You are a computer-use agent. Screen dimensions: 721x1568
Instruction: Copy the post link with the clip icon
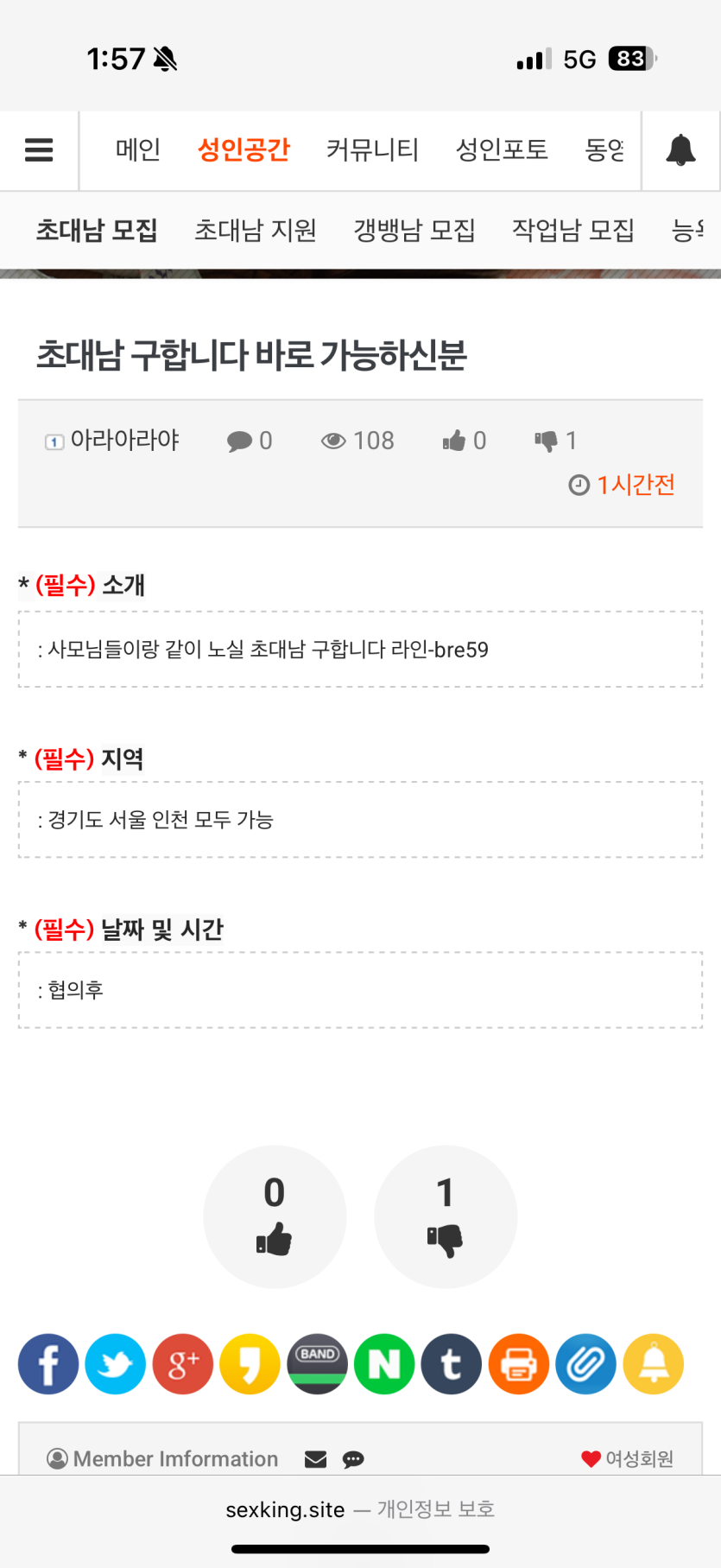coord(585,1364)
